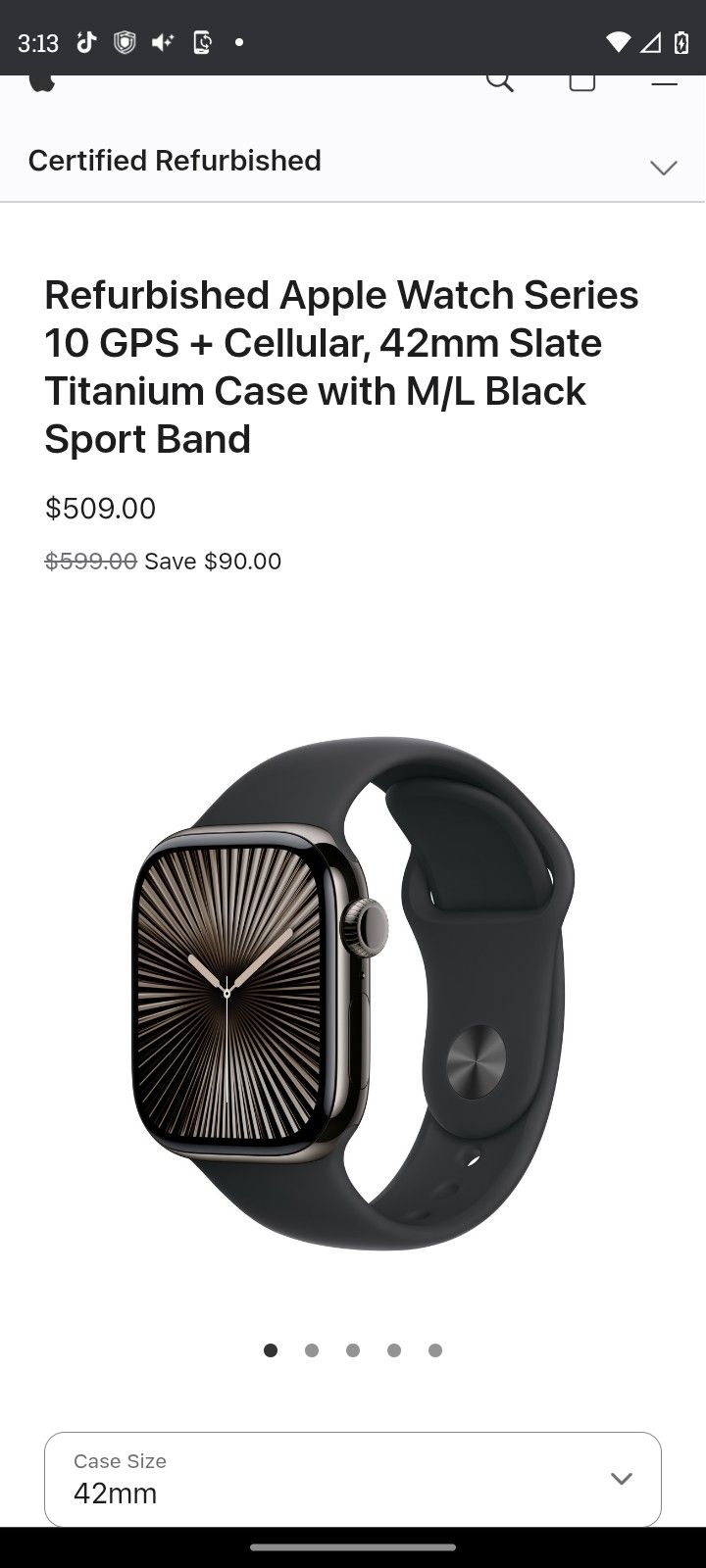Screen dimensions: 706x1568
Task: Expand the Certified Refurbished dropdown
Action: click(x=664, y=168)
